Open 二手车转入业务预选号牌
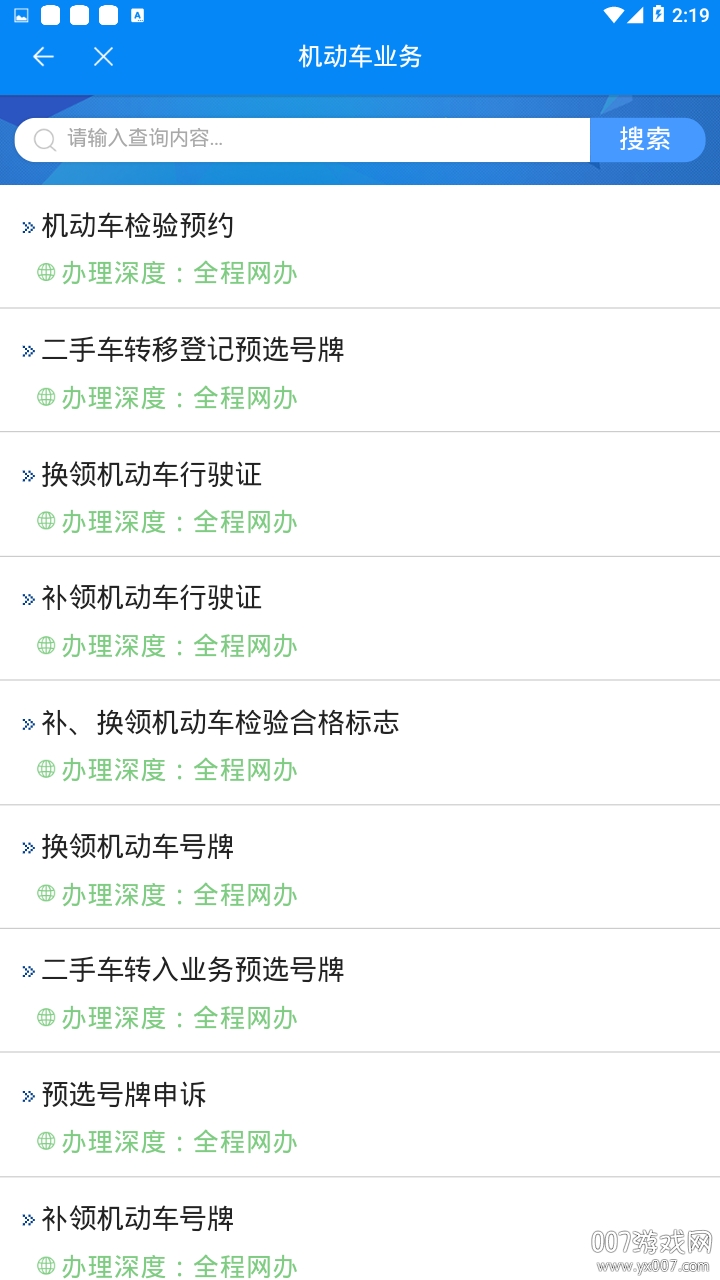This screenshot has height=1280, width=720. point(360,991)
